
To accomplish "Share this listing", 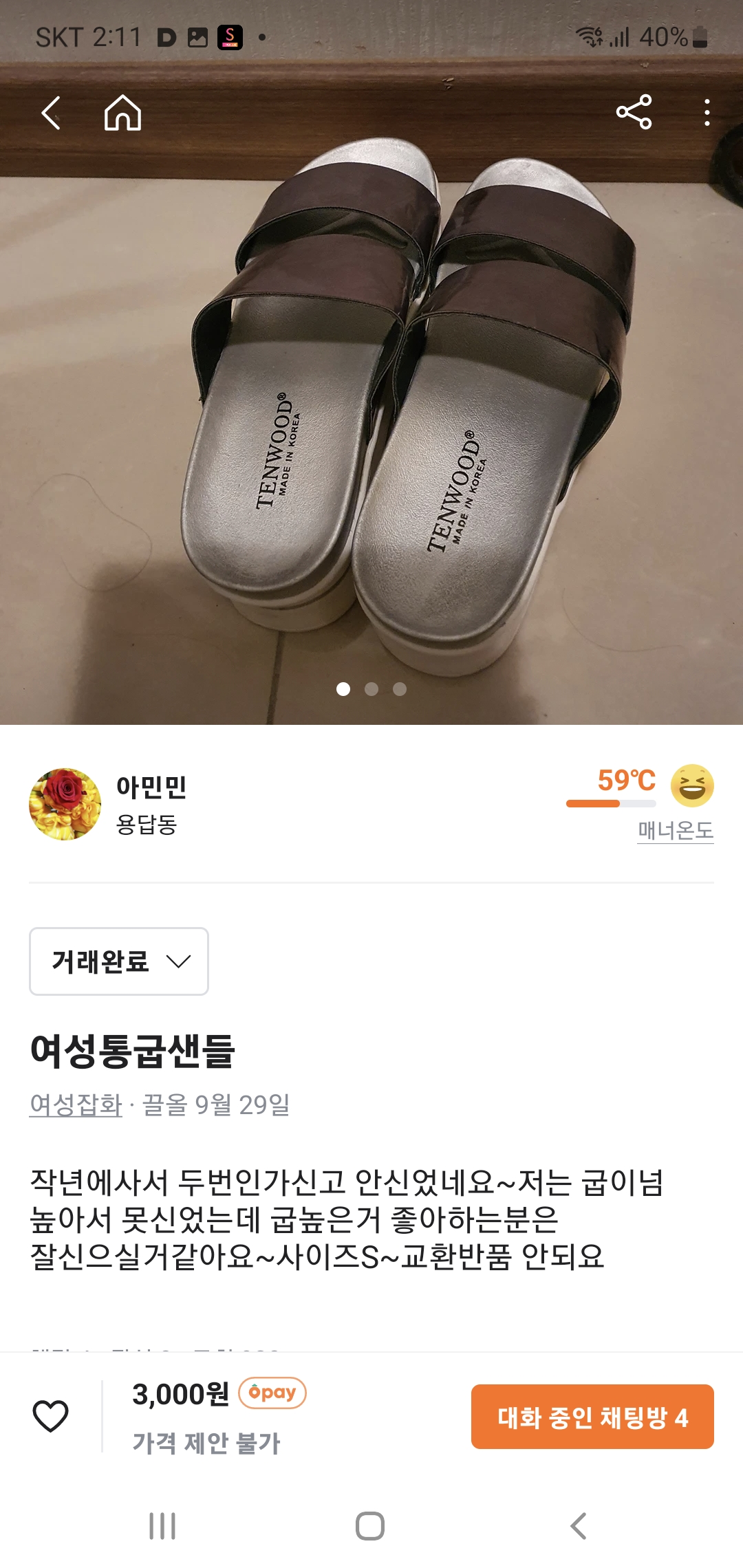I will point(634,112).
